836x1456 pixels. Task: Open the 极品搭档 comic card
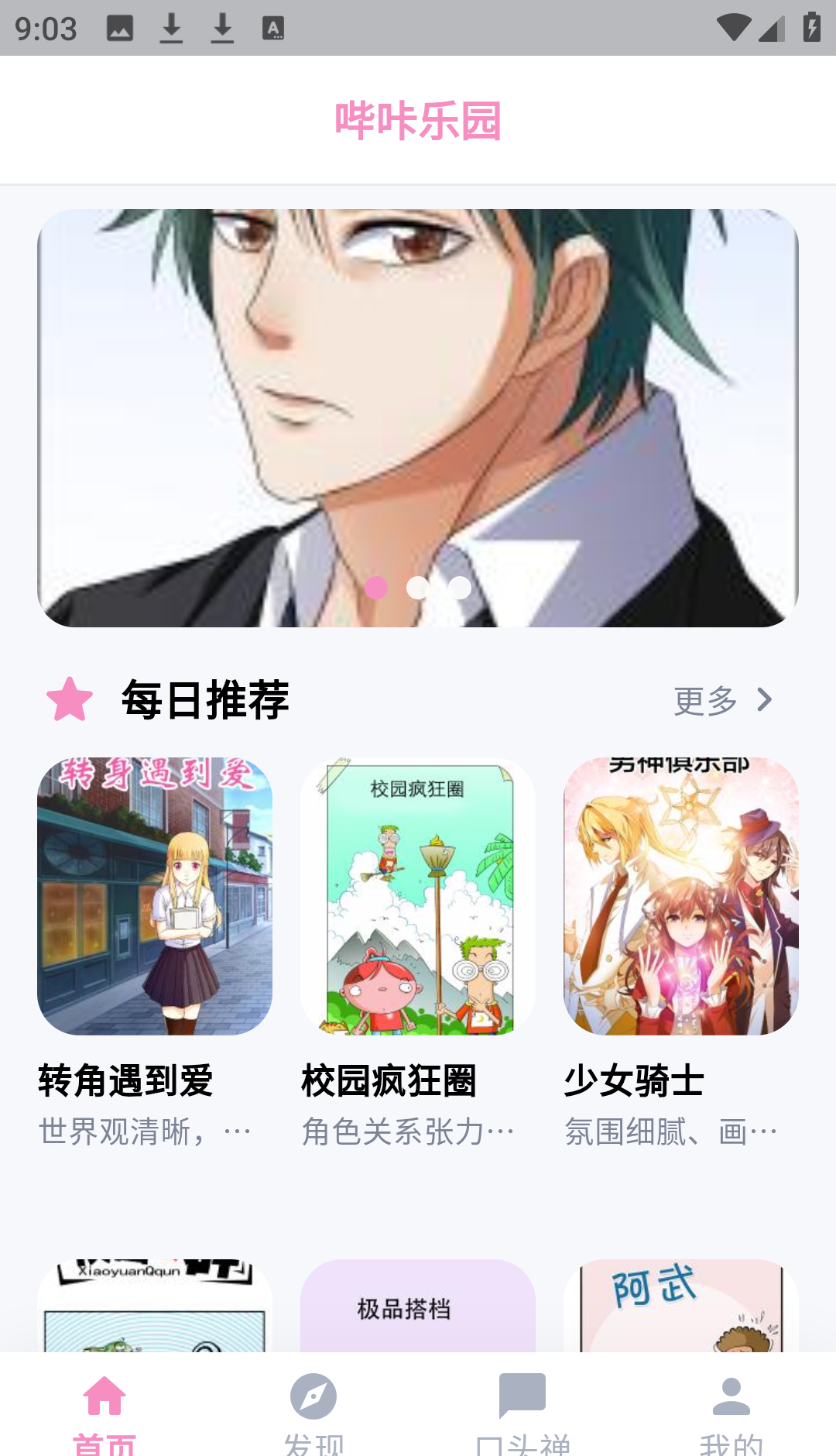pos(418,1307)
